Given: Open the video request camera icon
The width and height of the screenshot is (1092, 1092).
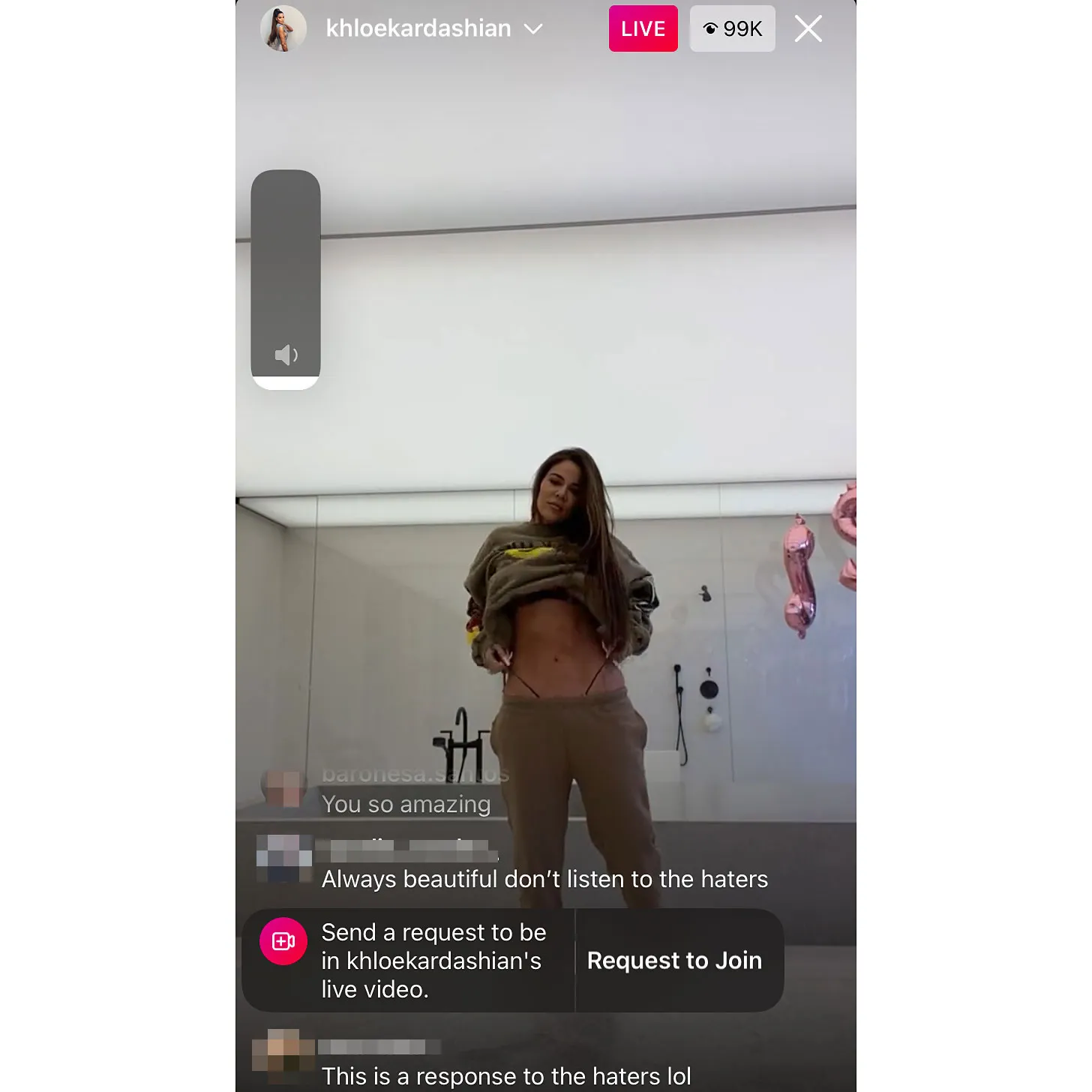Looking at the screenshot, I should [x=283, y=940].
